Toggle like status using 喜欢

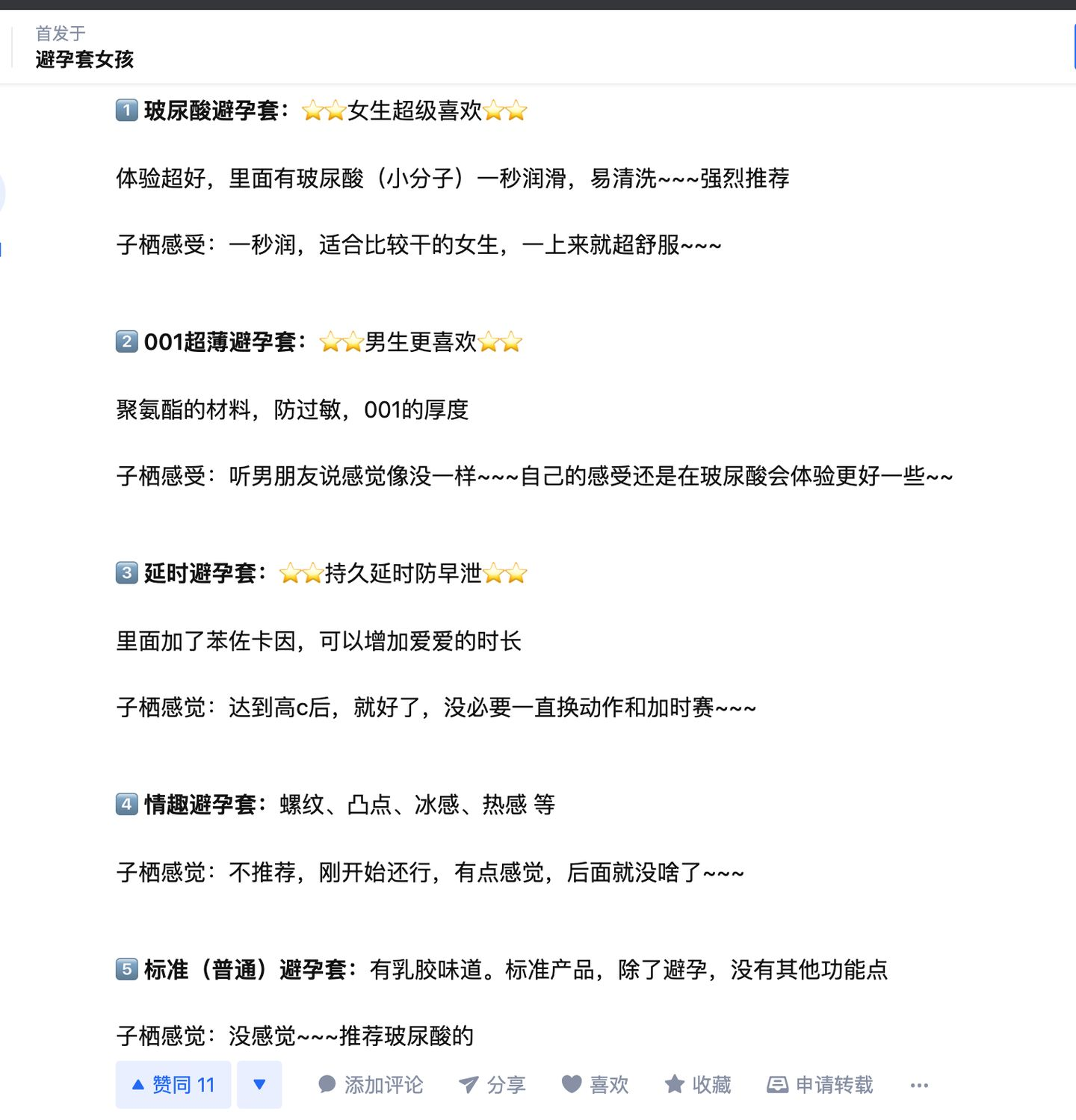(596, 1084)
